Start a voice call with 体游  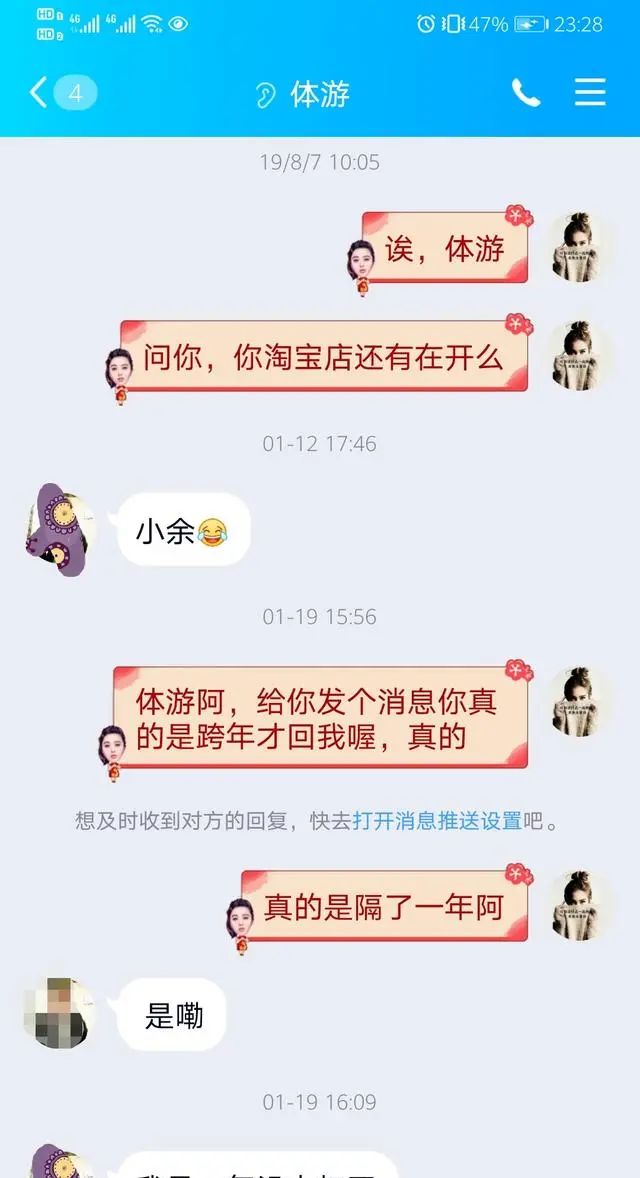click(x=526, y=93)
